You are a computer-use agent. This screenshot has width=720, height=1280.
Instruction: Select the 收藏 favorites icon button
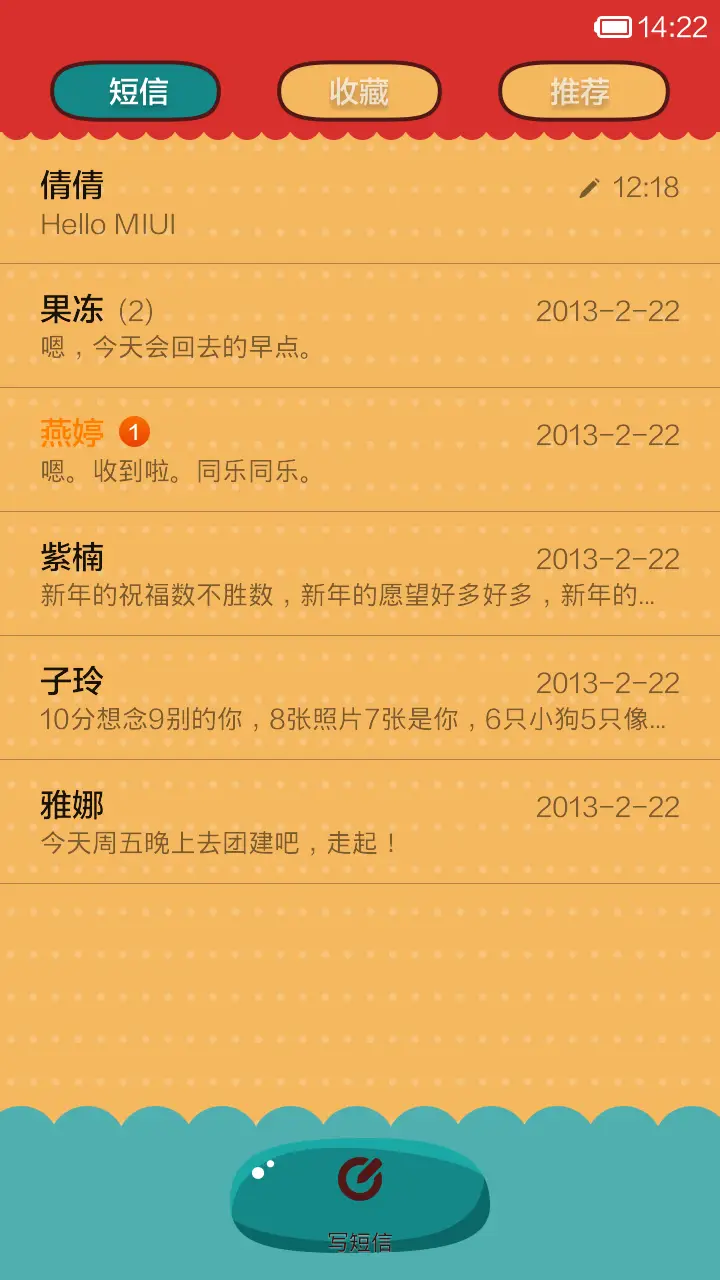coord(358,91)
